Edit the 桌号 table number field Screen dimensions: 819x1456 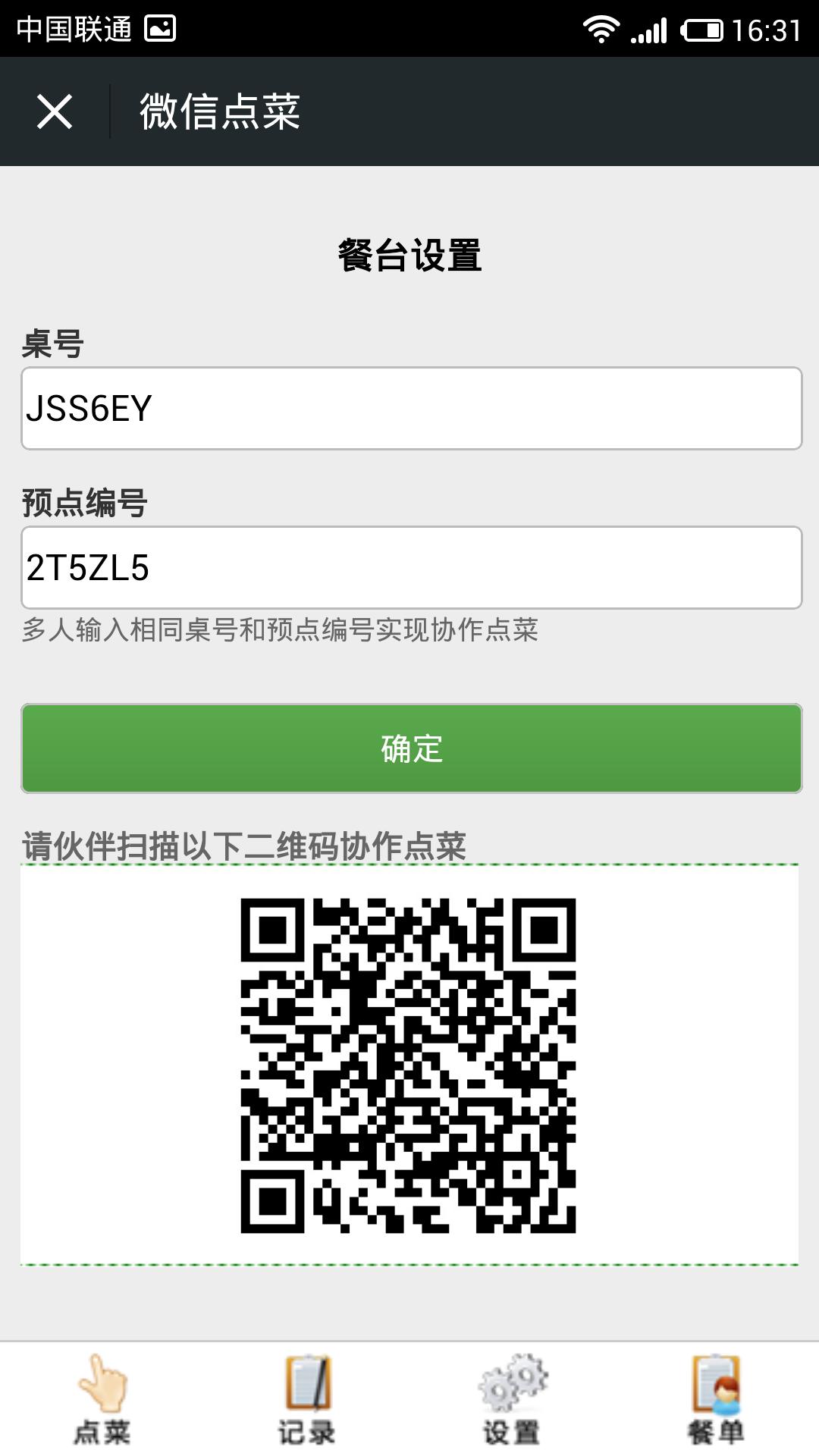(411, 409)
